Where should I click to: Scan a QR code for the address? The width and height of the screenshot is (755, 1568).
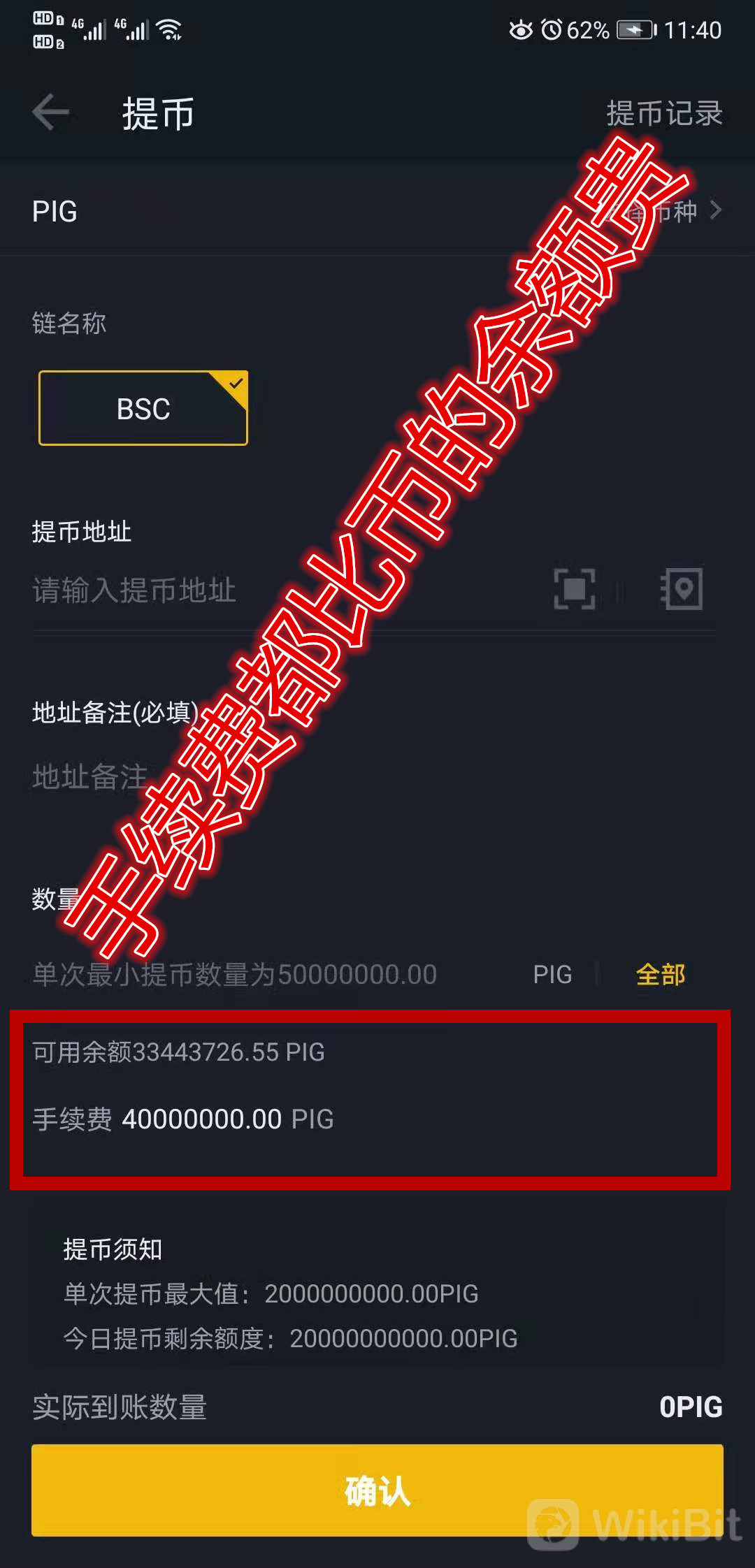(x=575, y=589)
